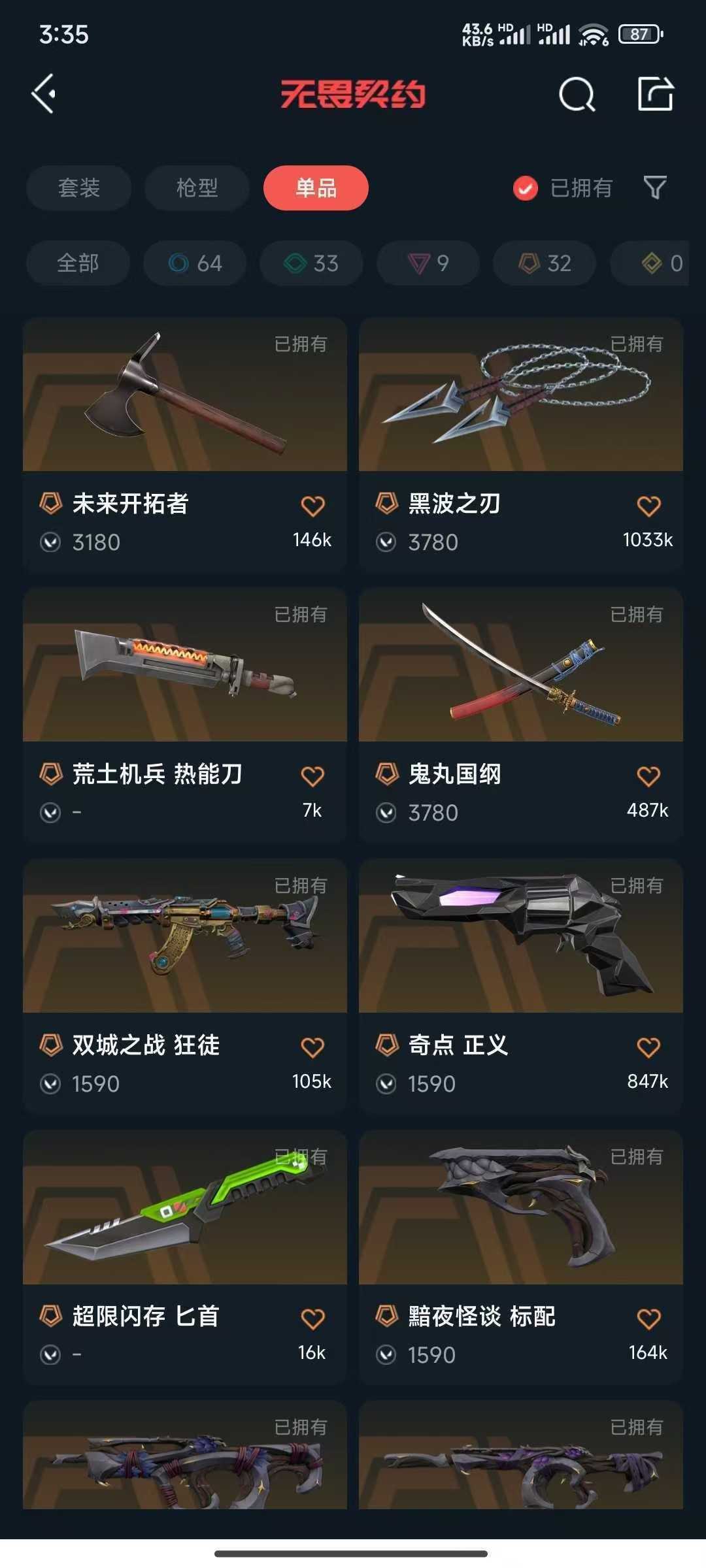The image size is (706, 1568).
Task: Tap the 单品 category button
Action: 316,188
